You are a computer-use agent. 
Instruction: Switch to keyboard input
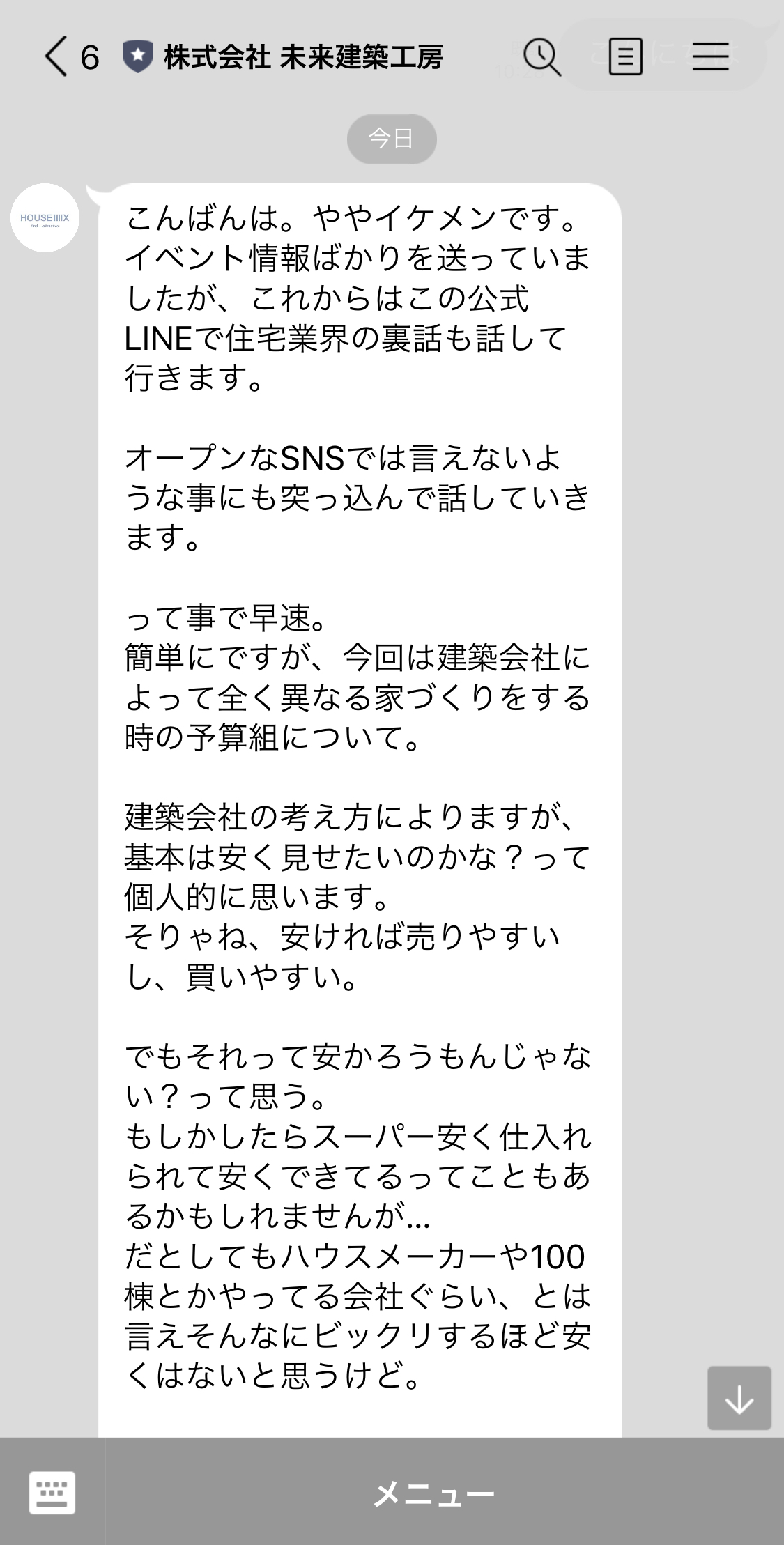[52, 1493]
